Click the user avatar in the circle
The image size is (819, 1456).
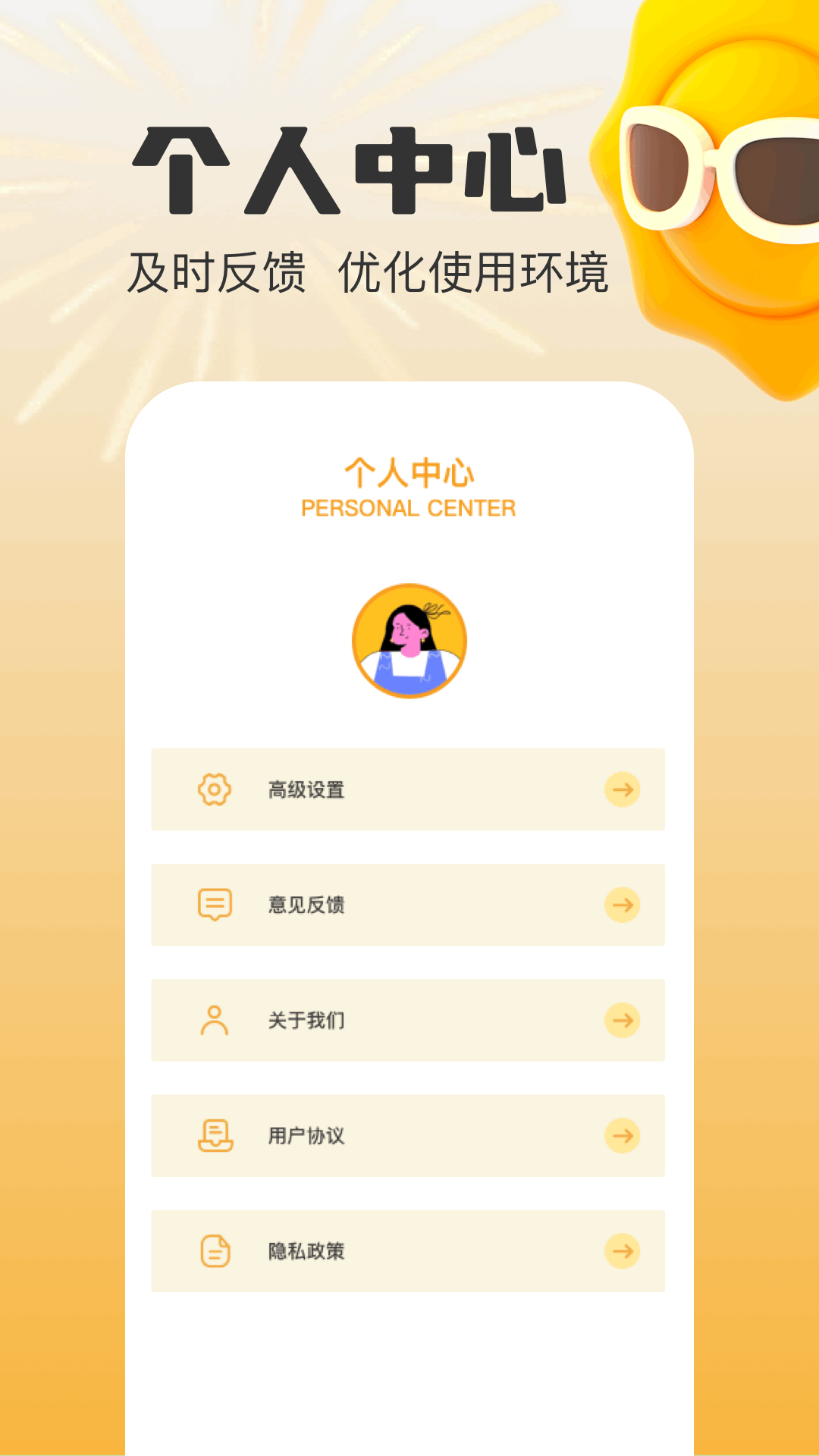pos(409,641)
